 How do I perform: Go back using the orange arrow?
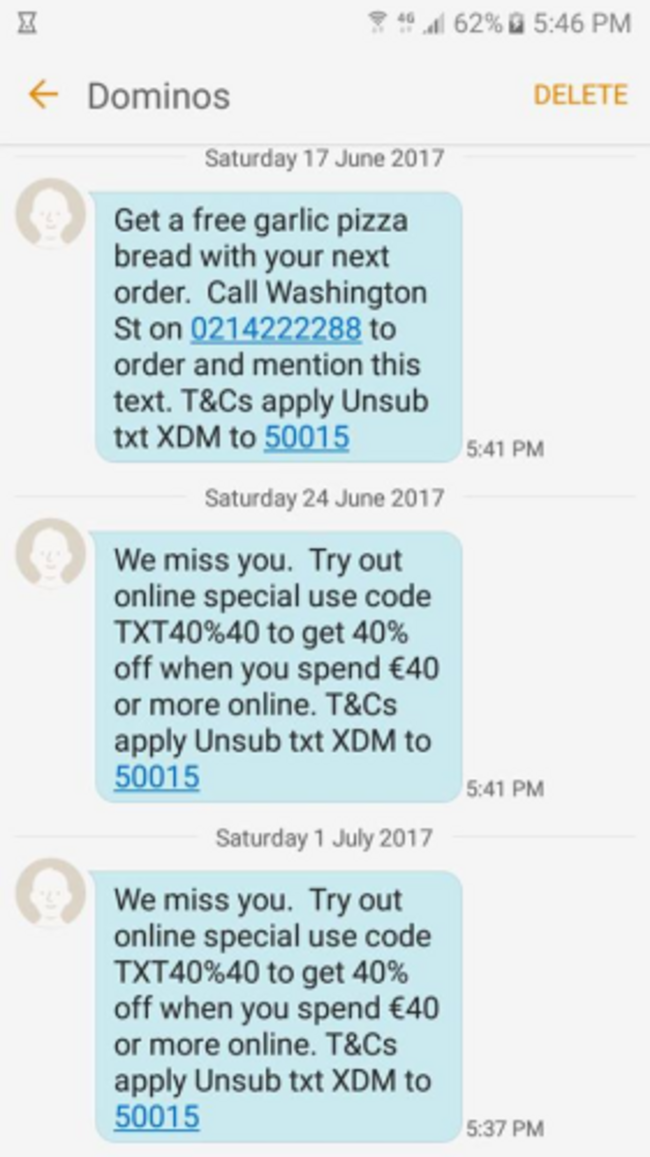[x=43, y=95]
